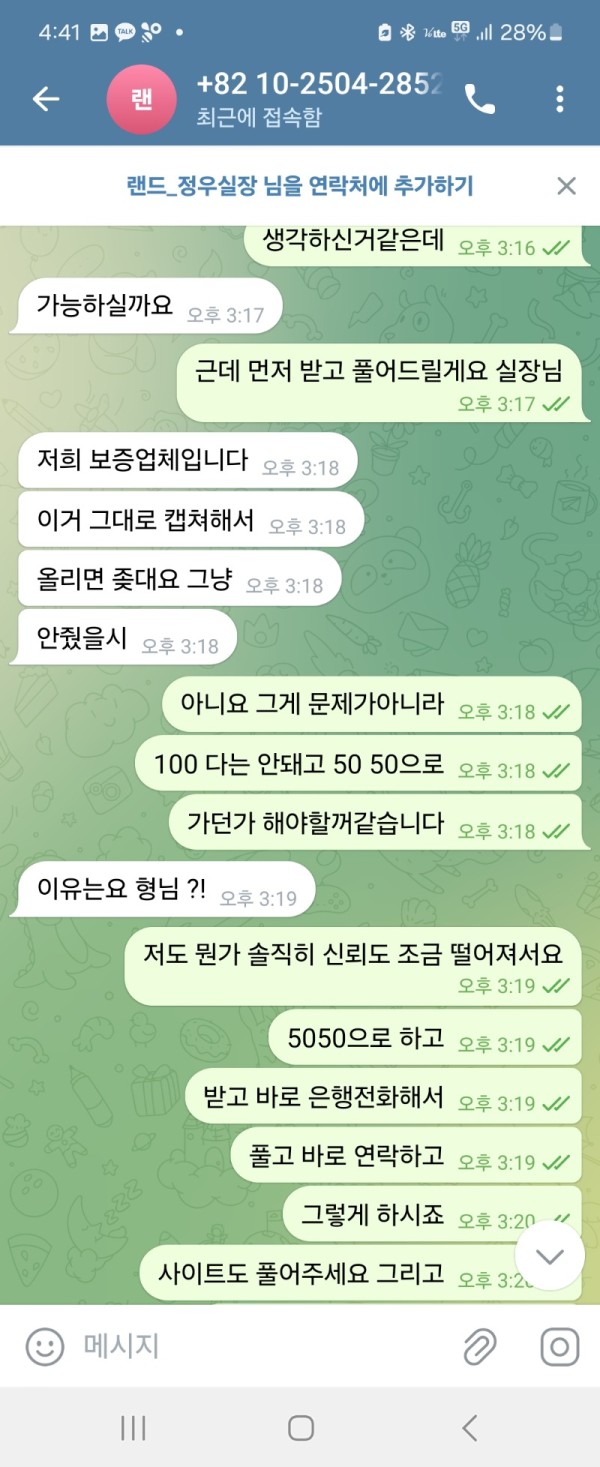Attach a file with the paperclip
The image size is (600, 1467).
tap(481, 1346)
